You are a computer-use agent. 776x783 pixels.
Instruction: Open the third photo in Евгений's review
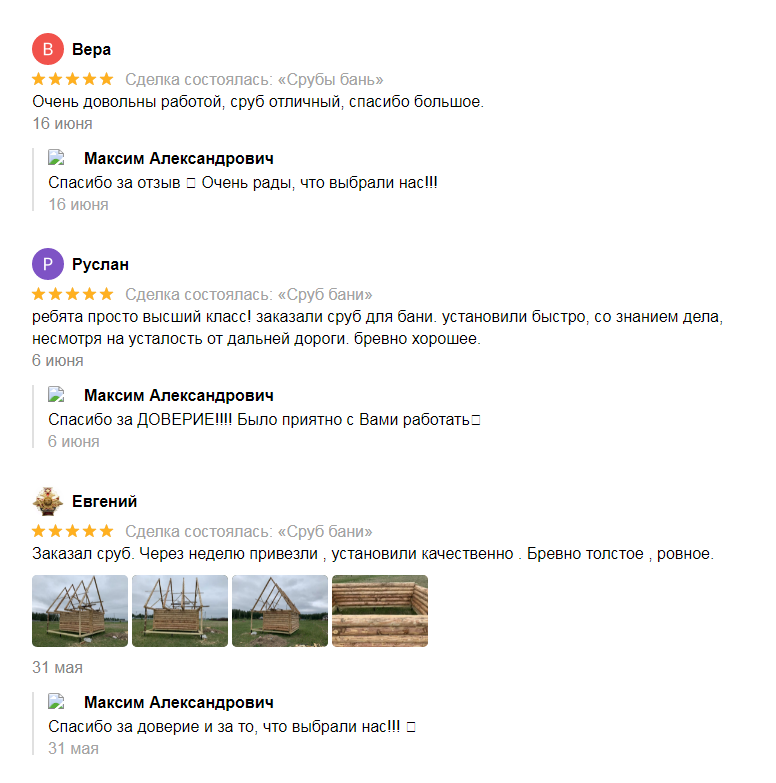[x=280, y=611]
